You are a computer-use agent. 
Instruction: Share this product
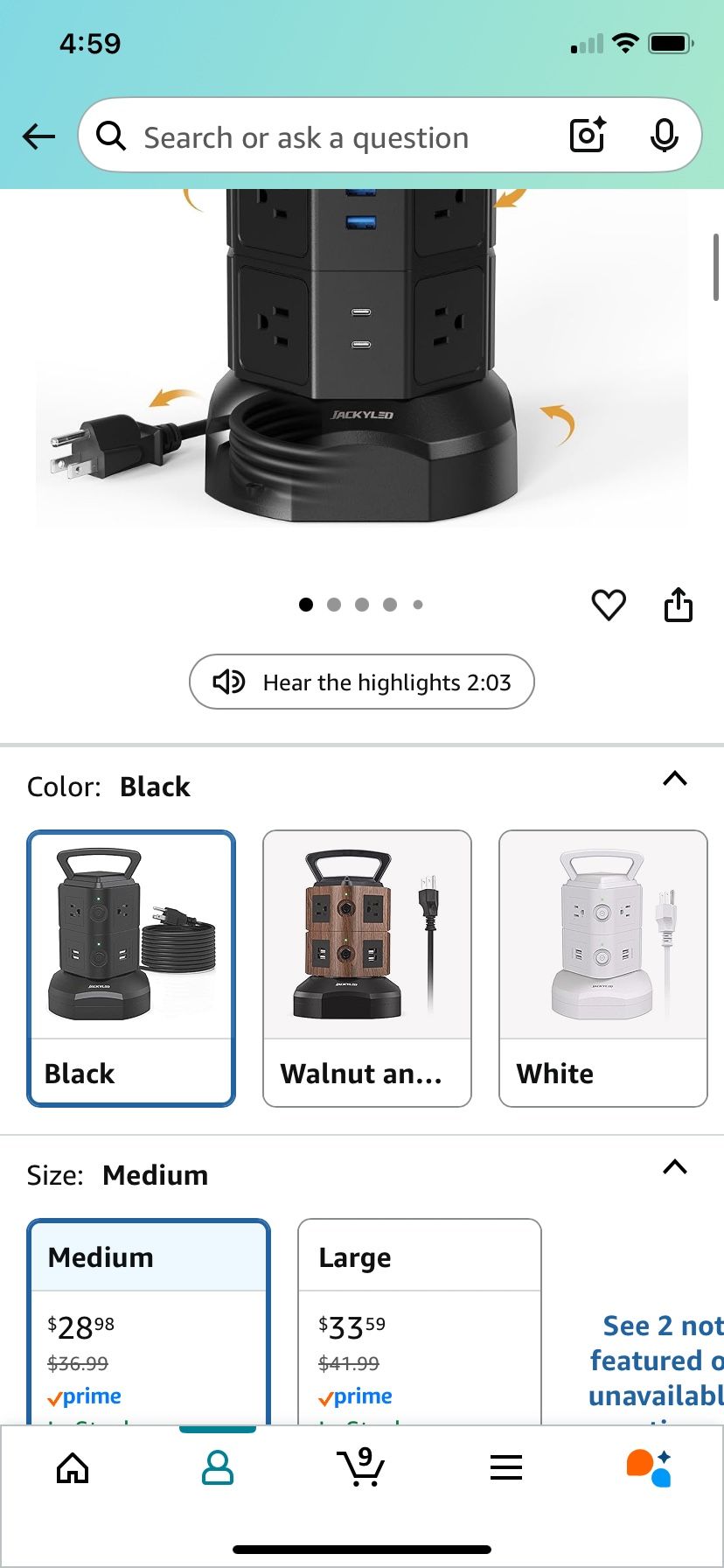[678, 605]
